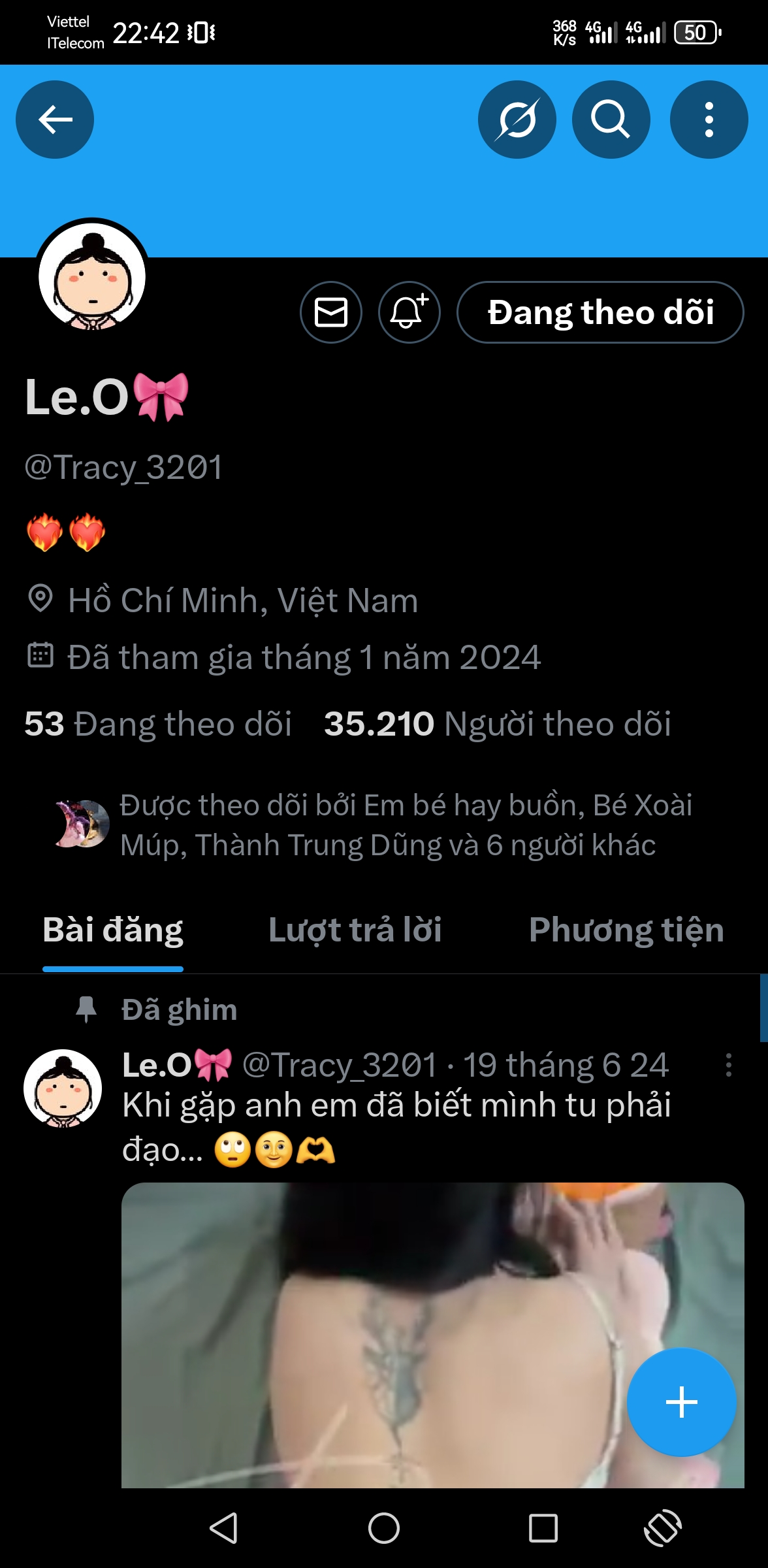Tap the battery indicator at 50 percent
Image resolution: width=768 pixels, height=1568 pixels.
pyautogui.click(x=696, y=31)
